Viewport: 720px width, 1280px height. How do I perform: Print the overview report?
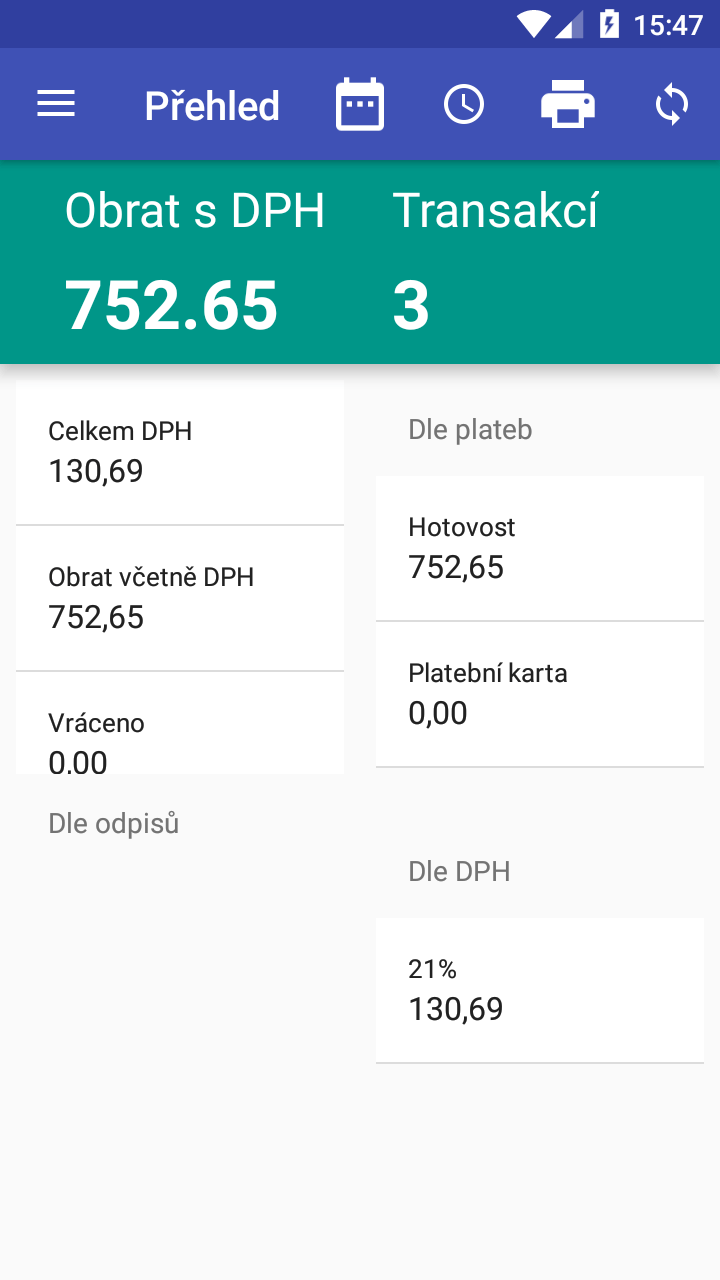point(568,104)
